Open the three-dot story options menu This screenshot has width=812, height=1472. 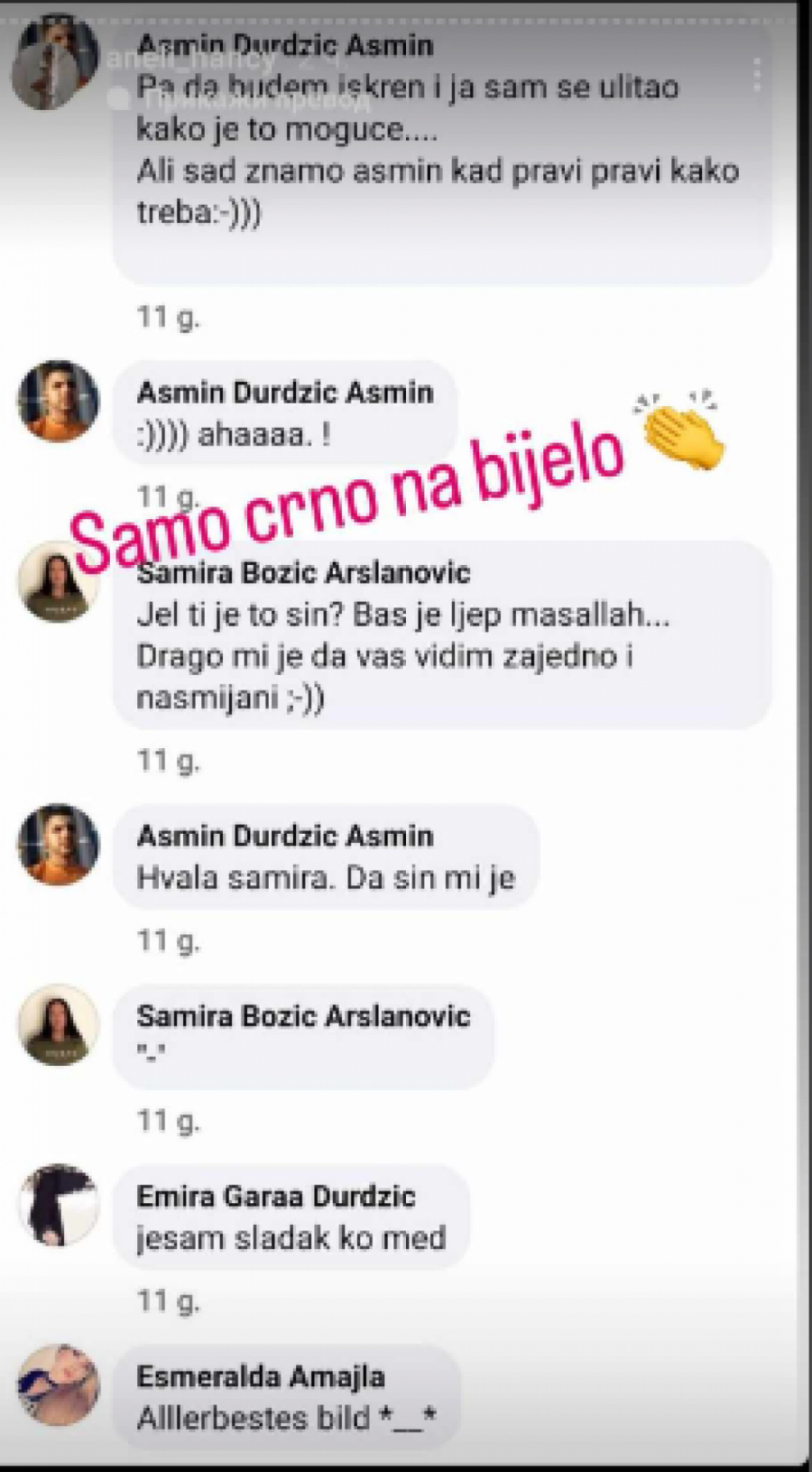pyautogui.click(x=759, y=74)
